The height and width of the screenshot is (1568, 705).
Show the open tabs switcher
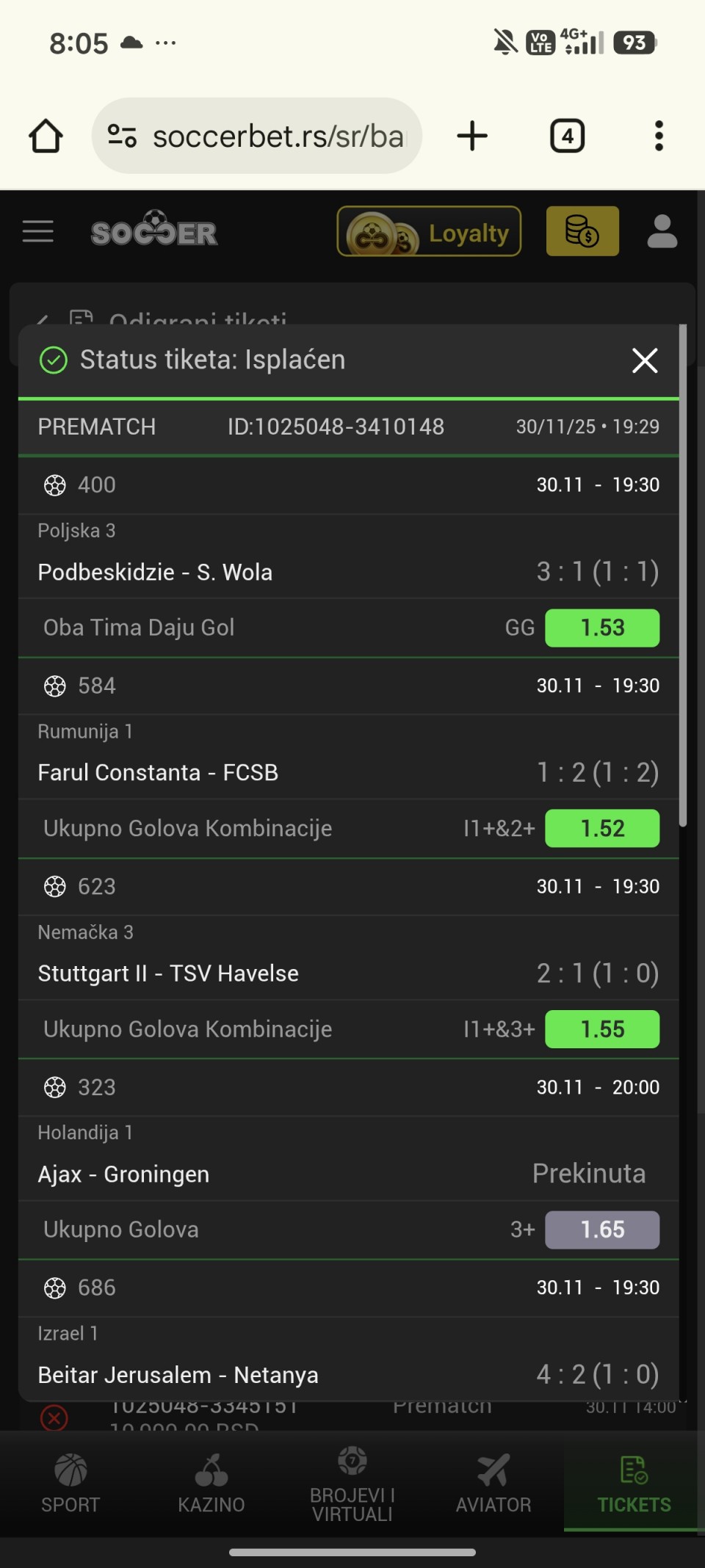click(567, 137)
